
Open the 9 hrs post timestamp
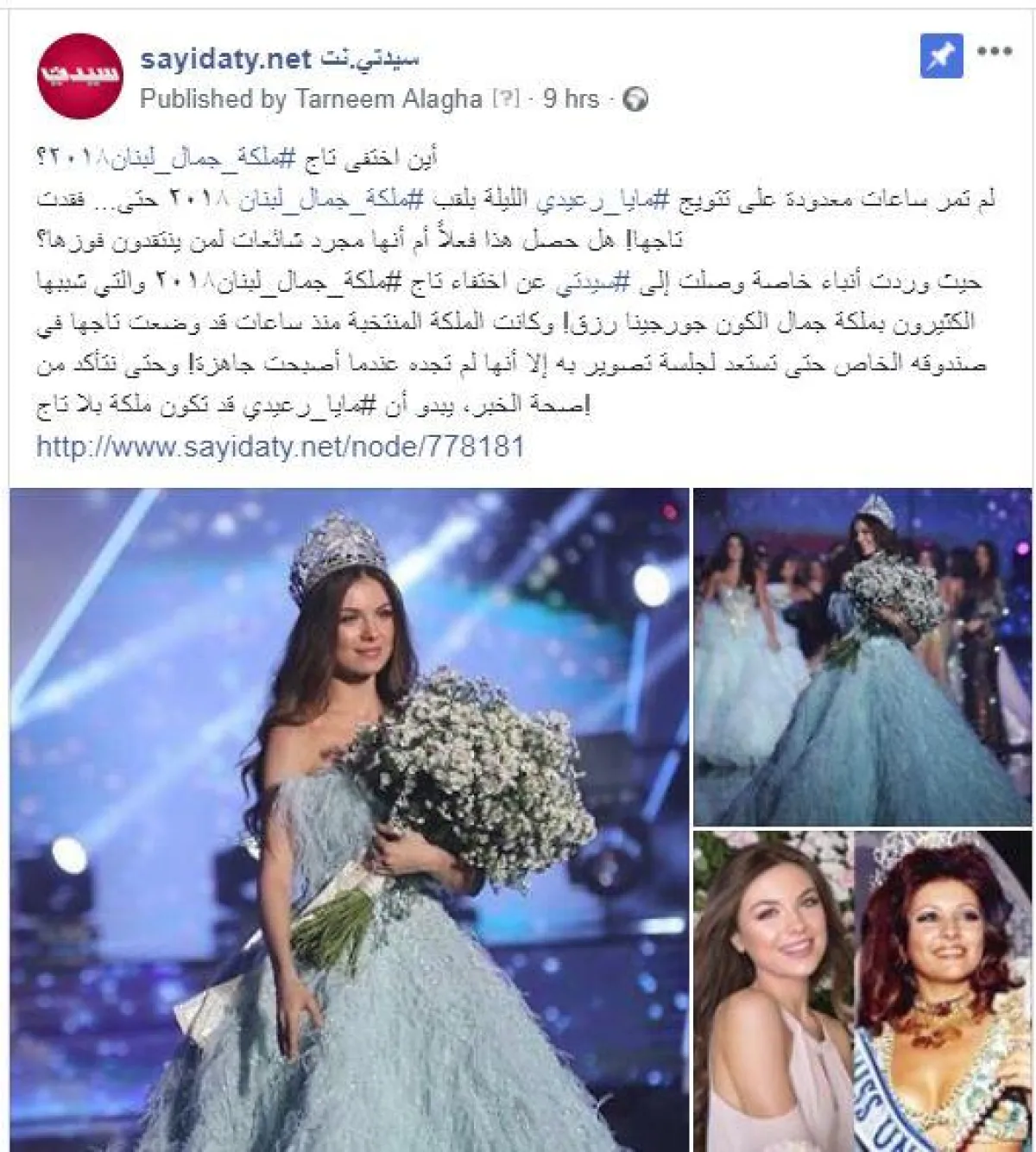pos(571,99)
